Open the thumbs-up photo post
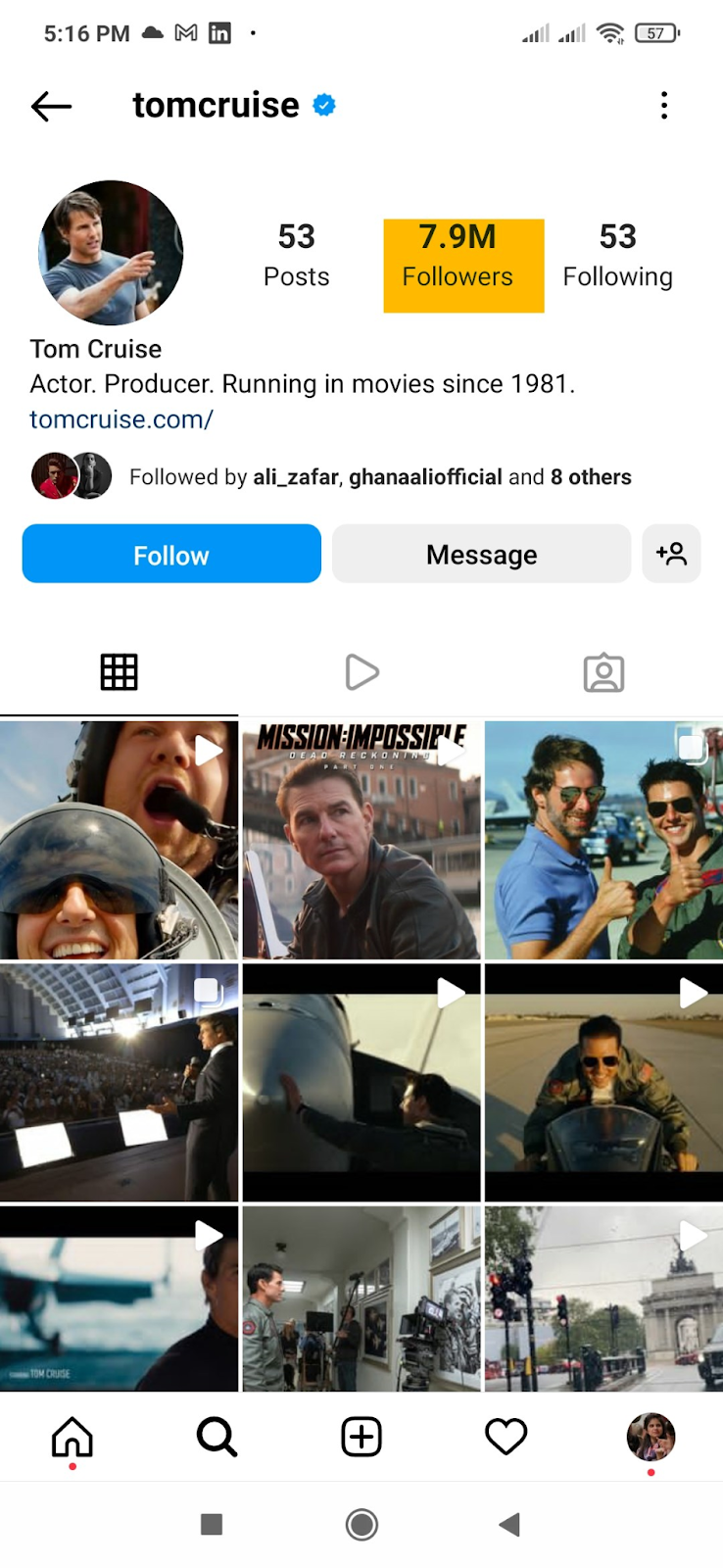 coord(603,841)
